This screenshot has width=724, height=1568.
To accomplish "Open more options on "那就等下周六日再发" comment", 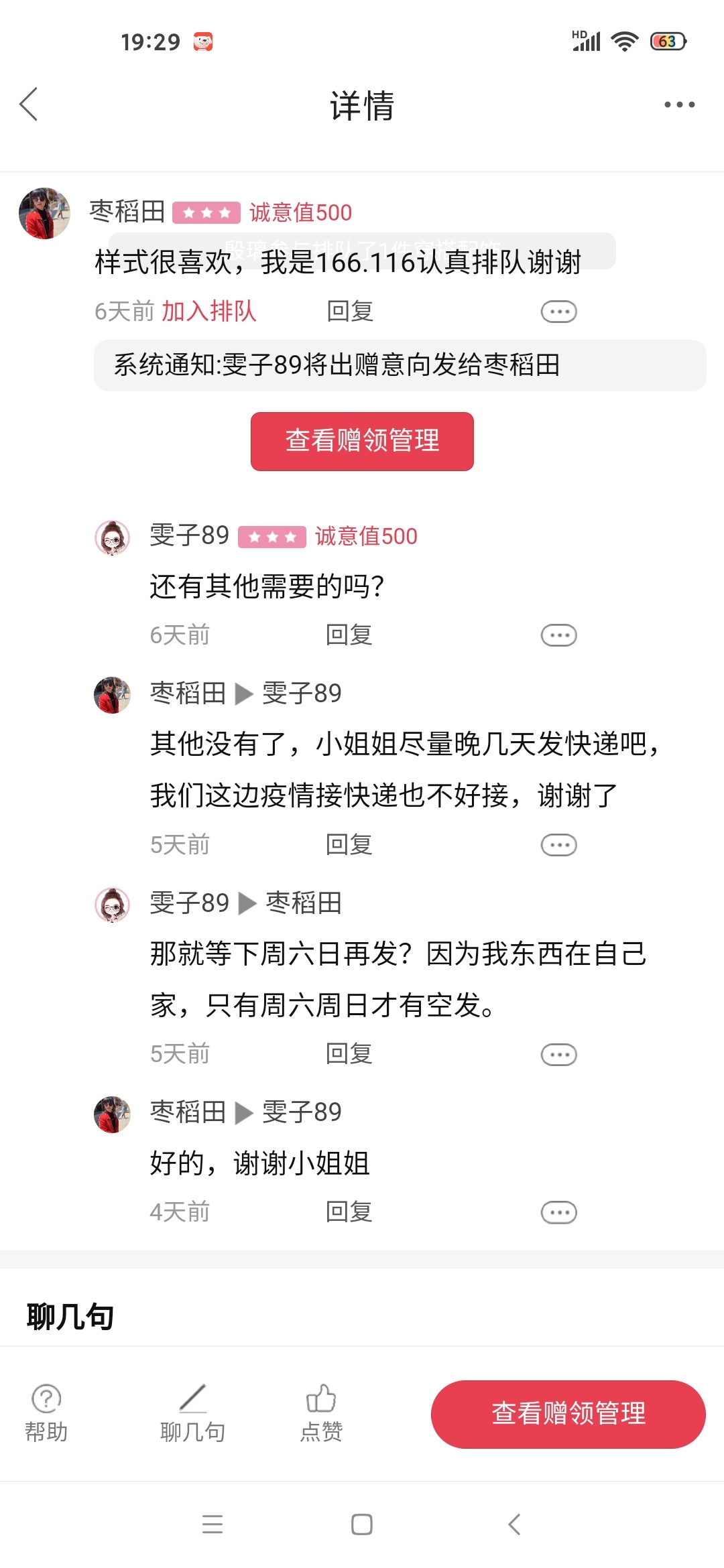I will (x=558, y=1055).
